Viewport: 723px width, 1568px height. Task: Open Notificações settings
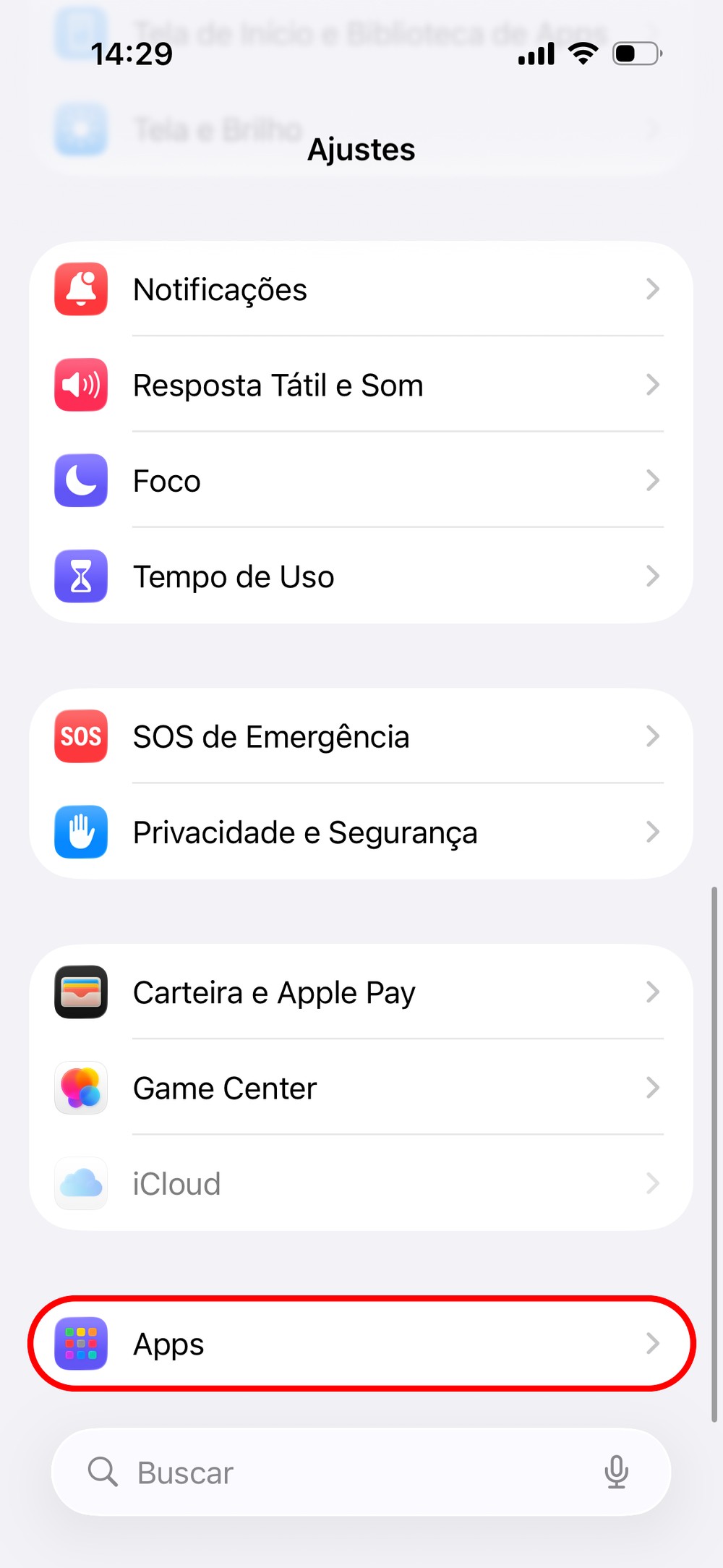coord(360,289)
